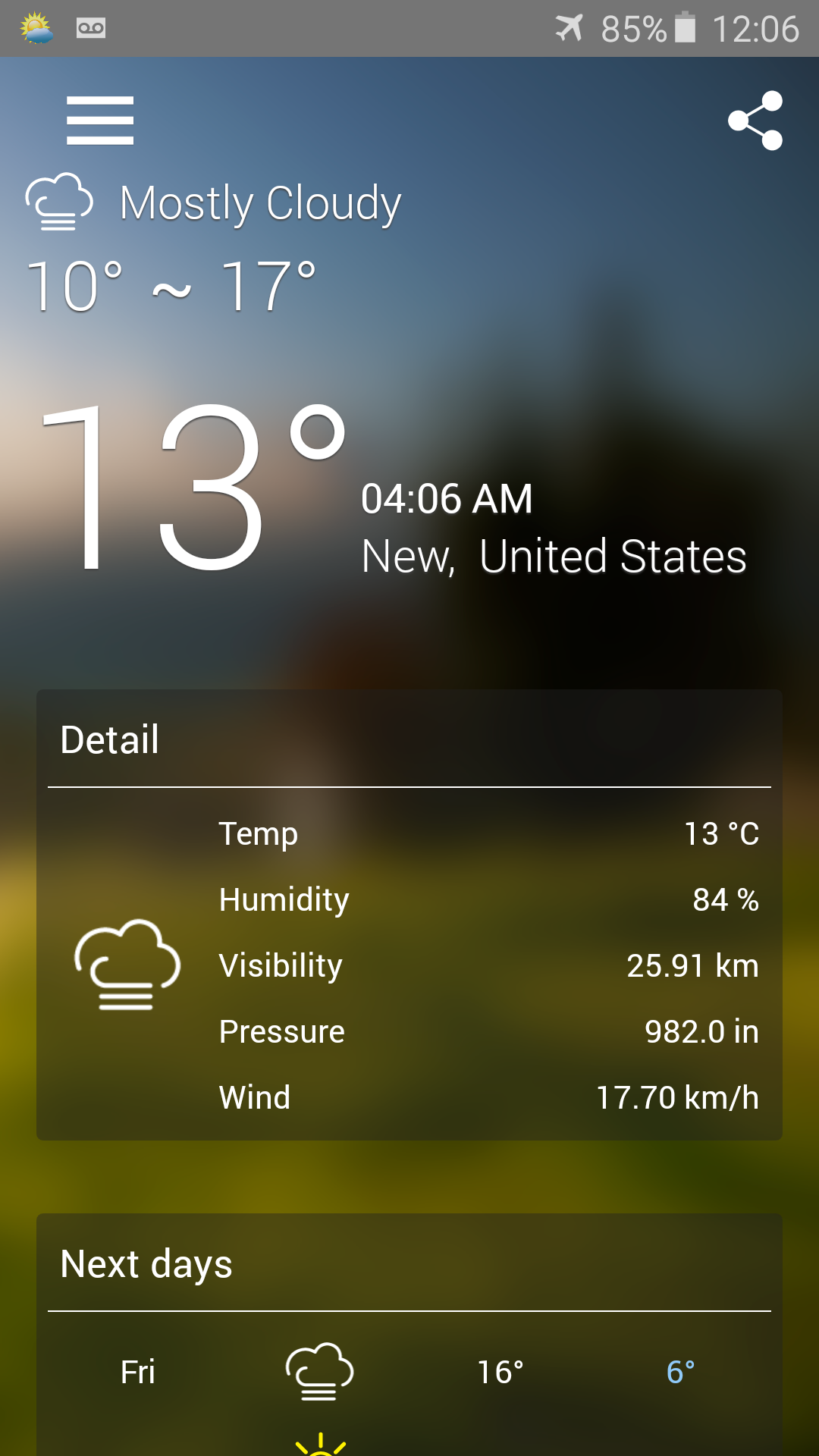This screenshot has height=1456, width=819.
Task: Click the Humidity value 84 %
Action: [x=725, y=899]
